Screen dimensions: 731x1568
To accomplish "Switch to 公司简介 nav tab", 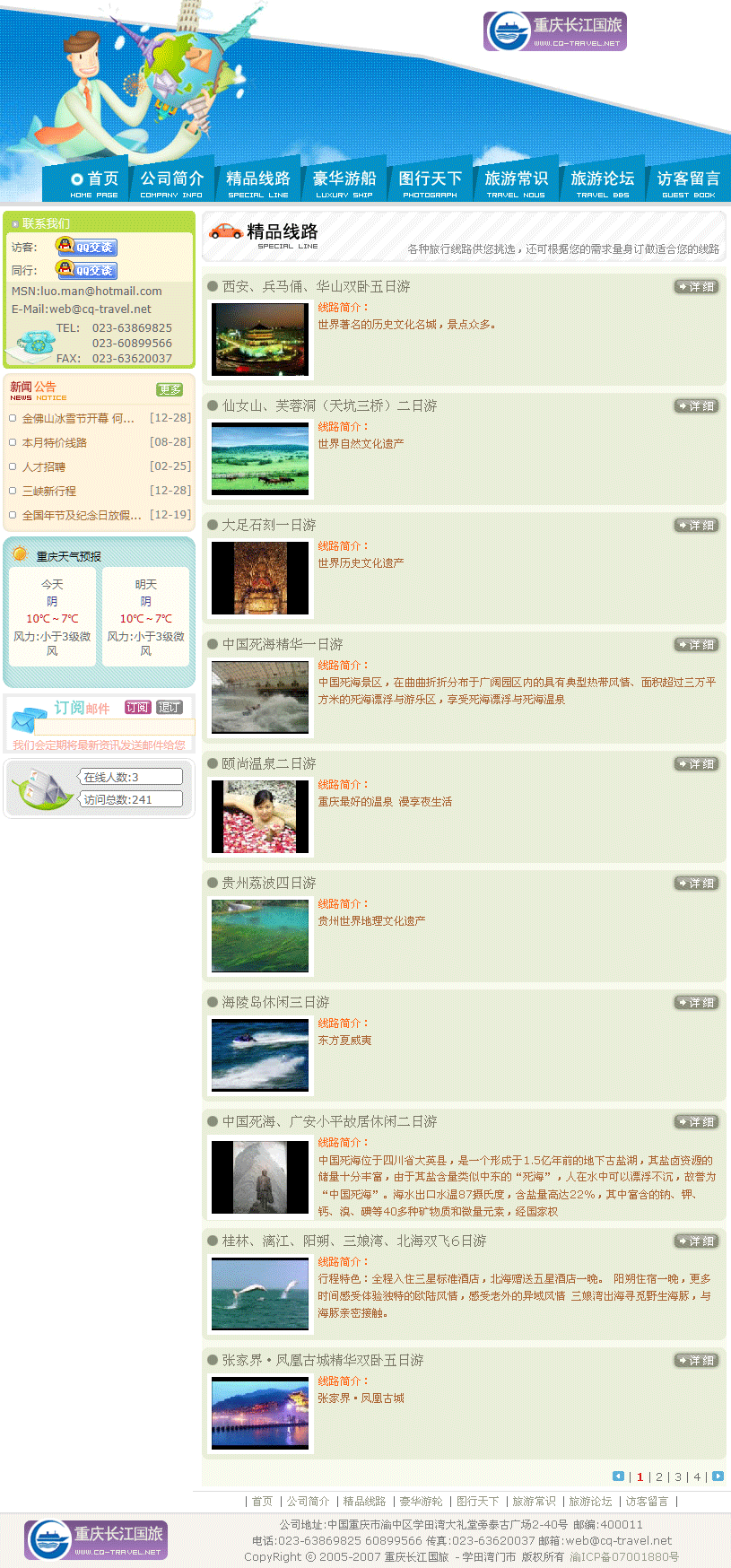I will [171, 182].
